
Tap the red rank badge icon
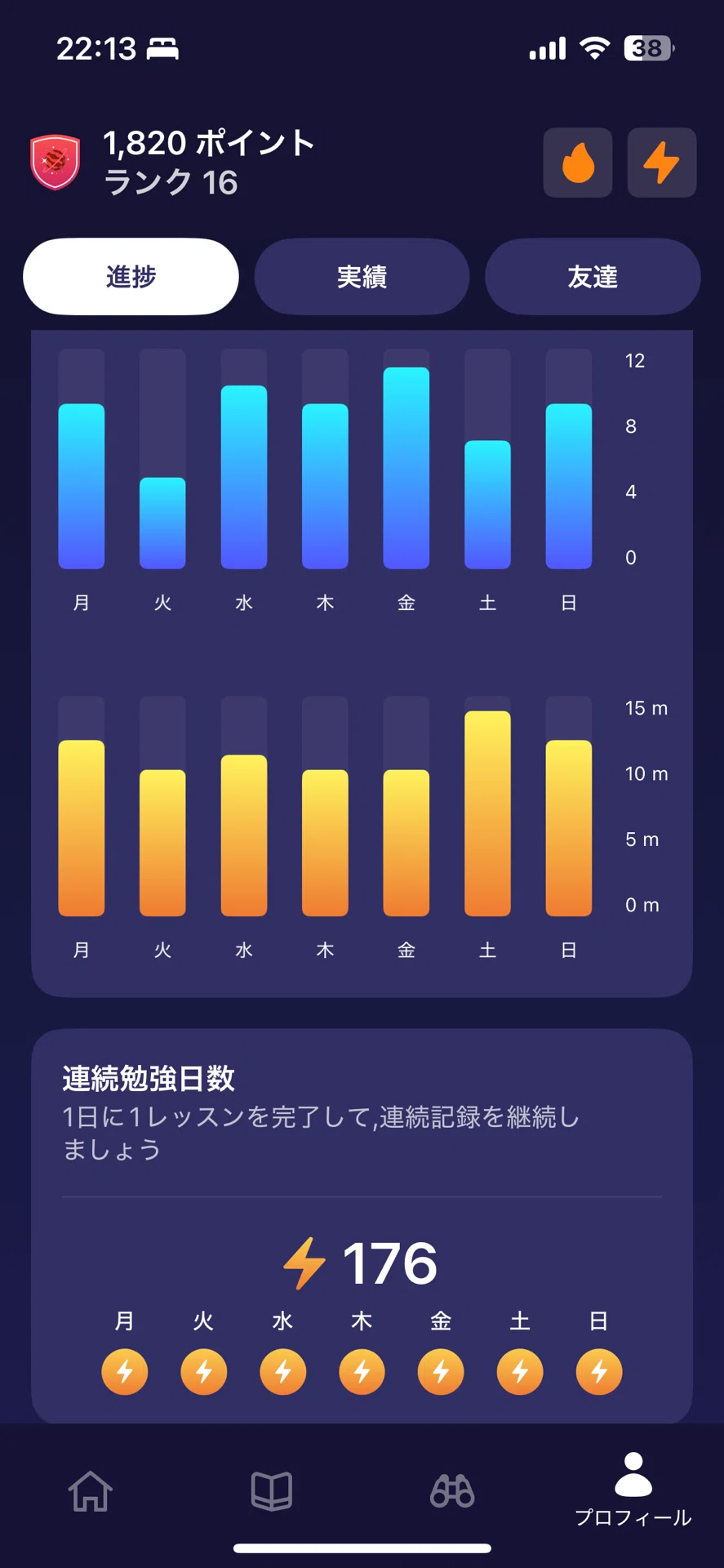(x=55, y=162)
